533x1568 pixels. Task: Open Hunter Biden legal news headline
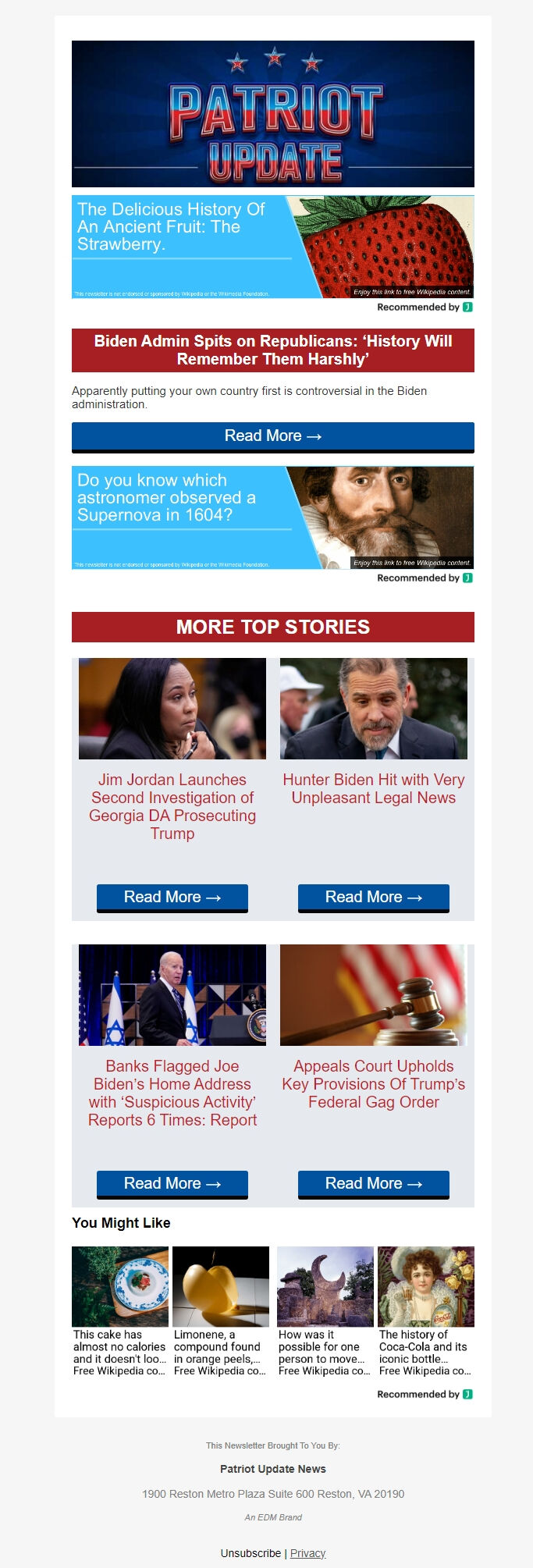click(x=373, y=788)
